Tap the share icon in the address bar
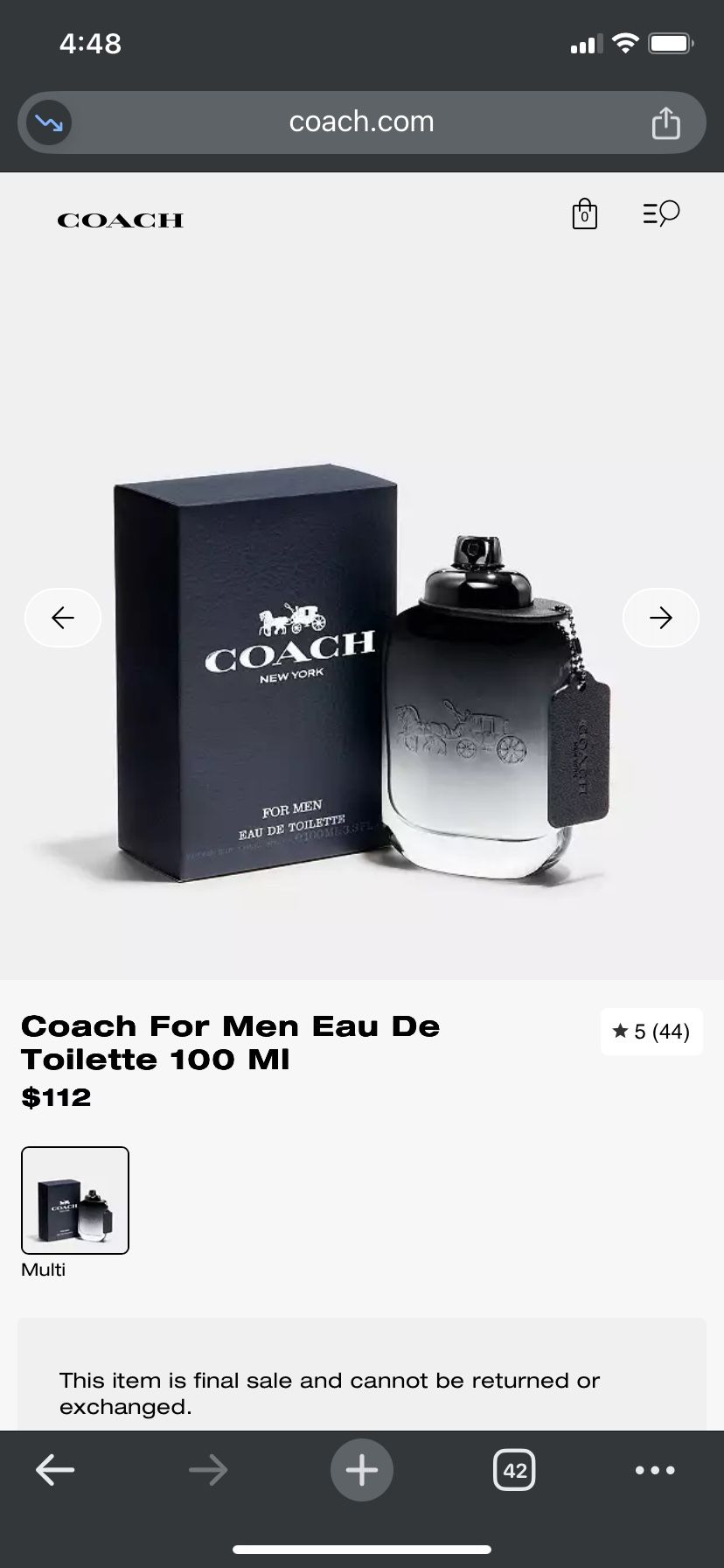 coord(666,122)
